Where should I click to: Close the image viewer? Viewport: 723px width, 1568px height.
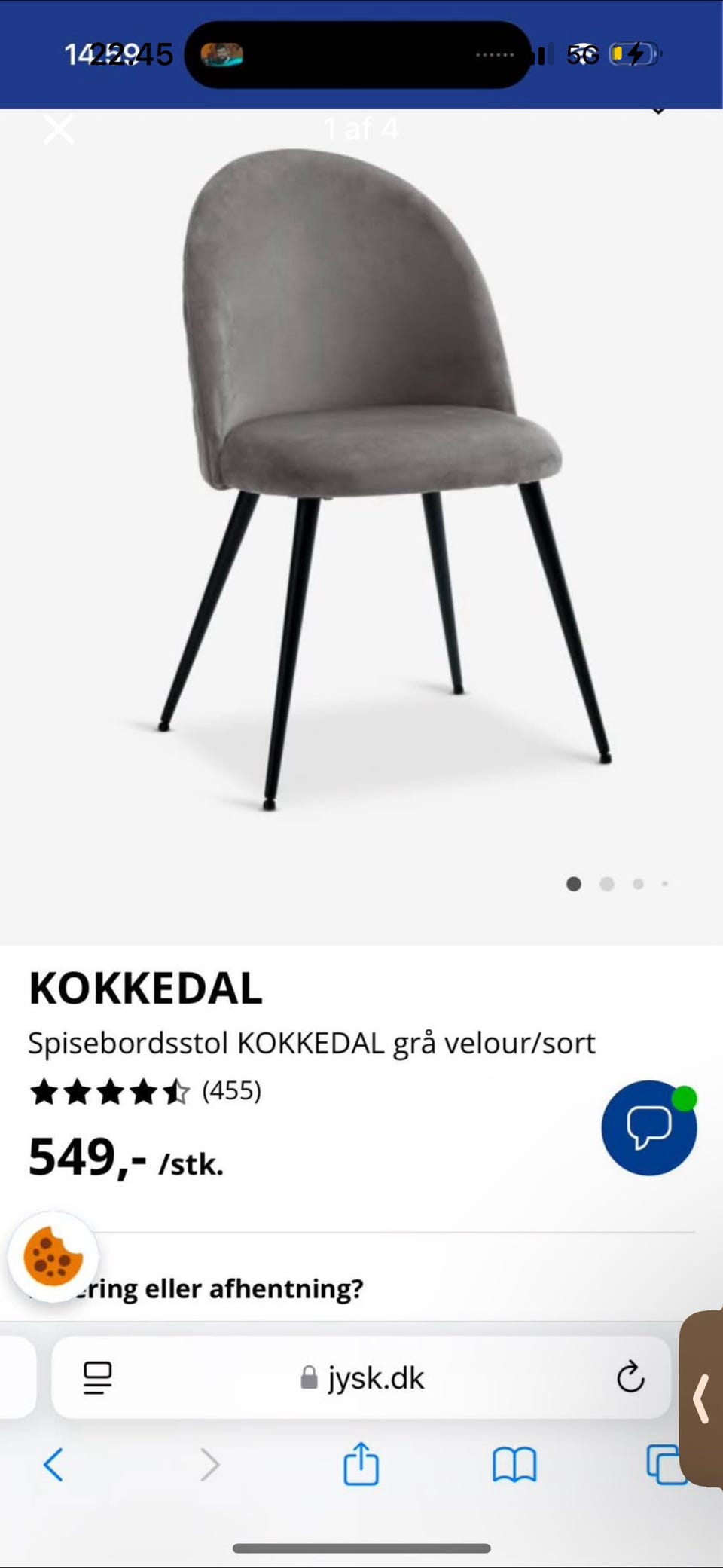59,129
